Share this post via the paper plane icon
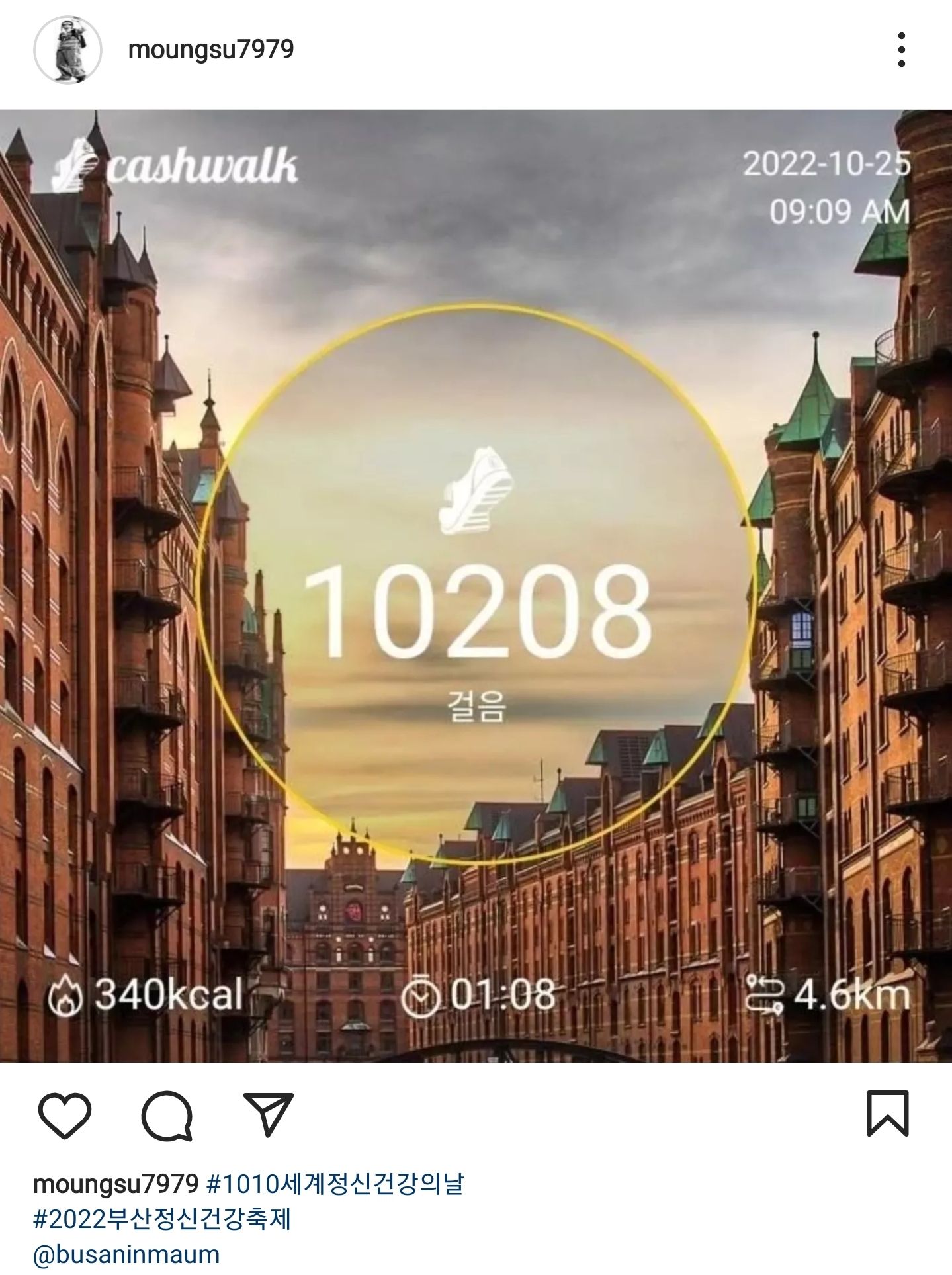952x1275 pixels. click(269, 1115)
